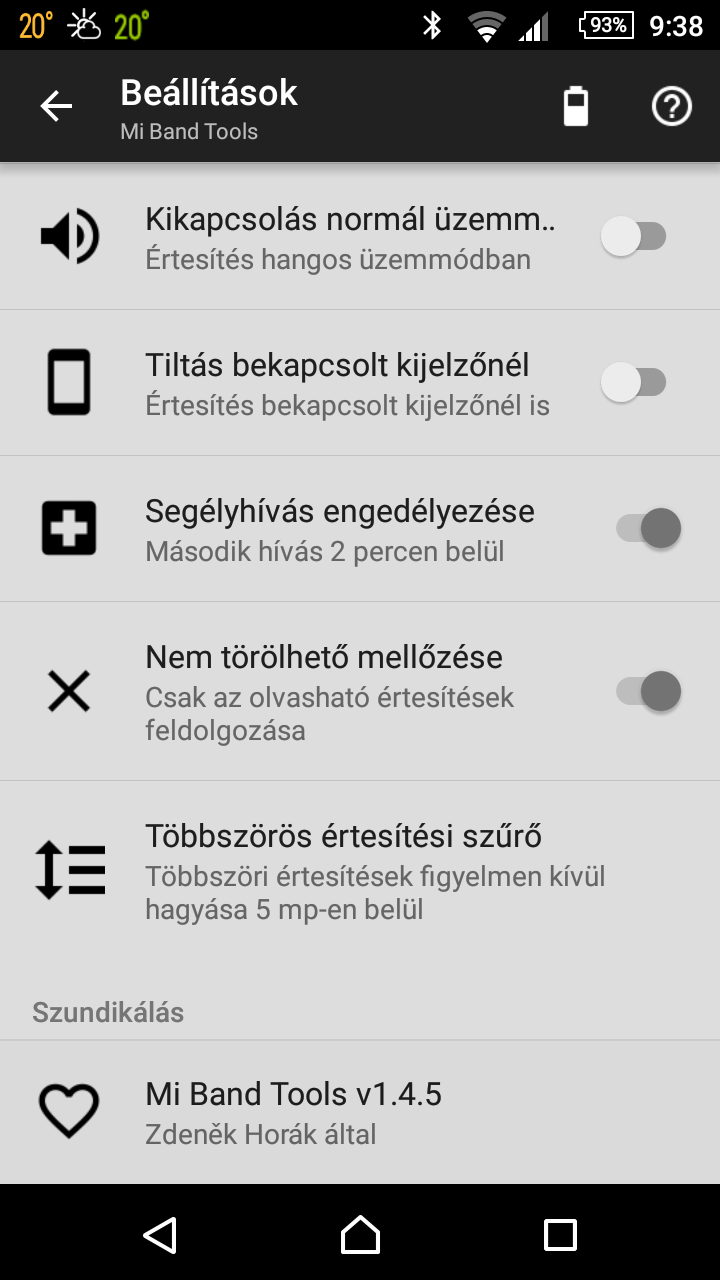
Task: Open Többszörös értesítési szűrő setting
Action: point(360,870)
